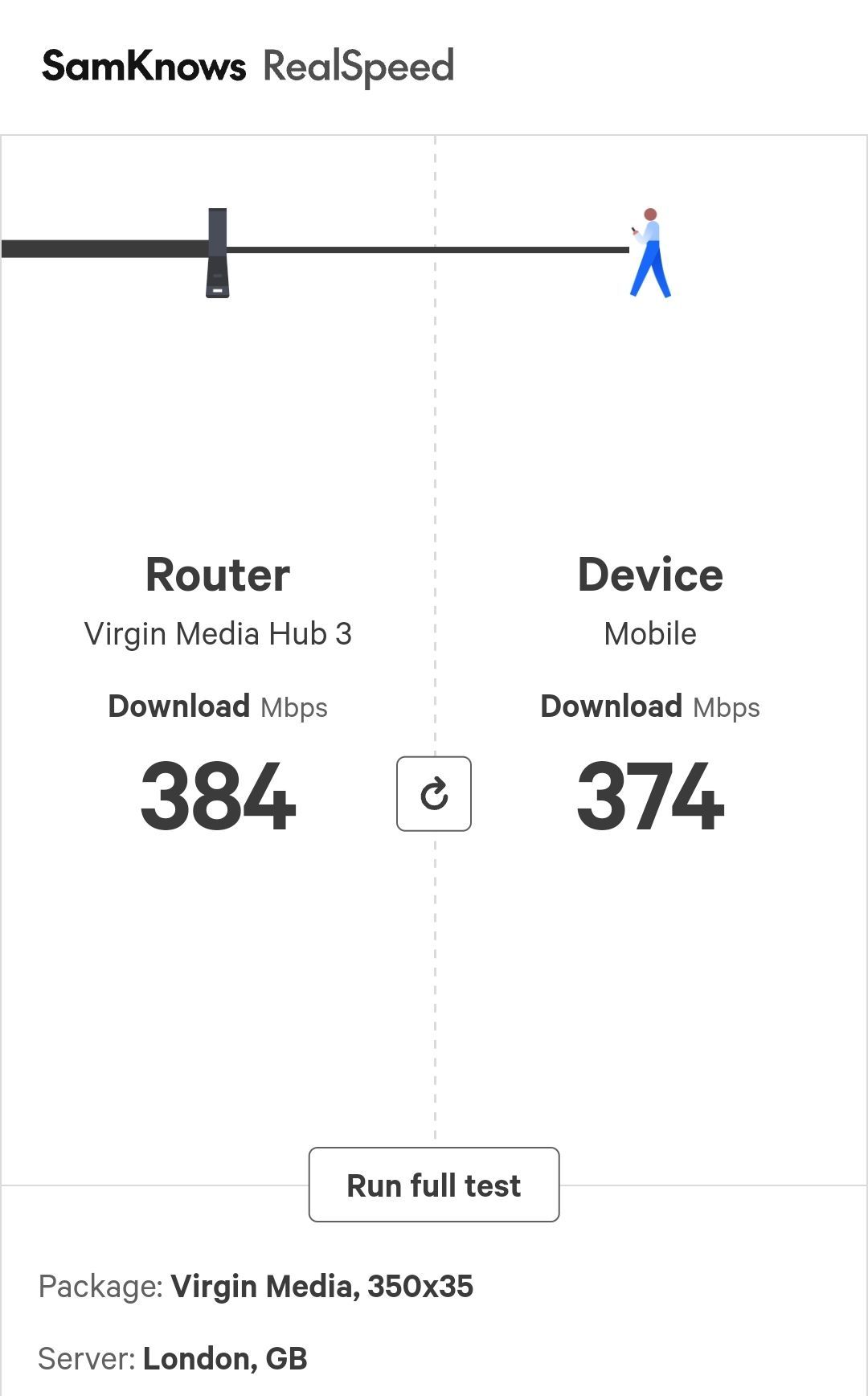The width and height of the screenshot is (868, 1396).
Task: Tap the refresh icon to rerun speed test
Action: 434,794
